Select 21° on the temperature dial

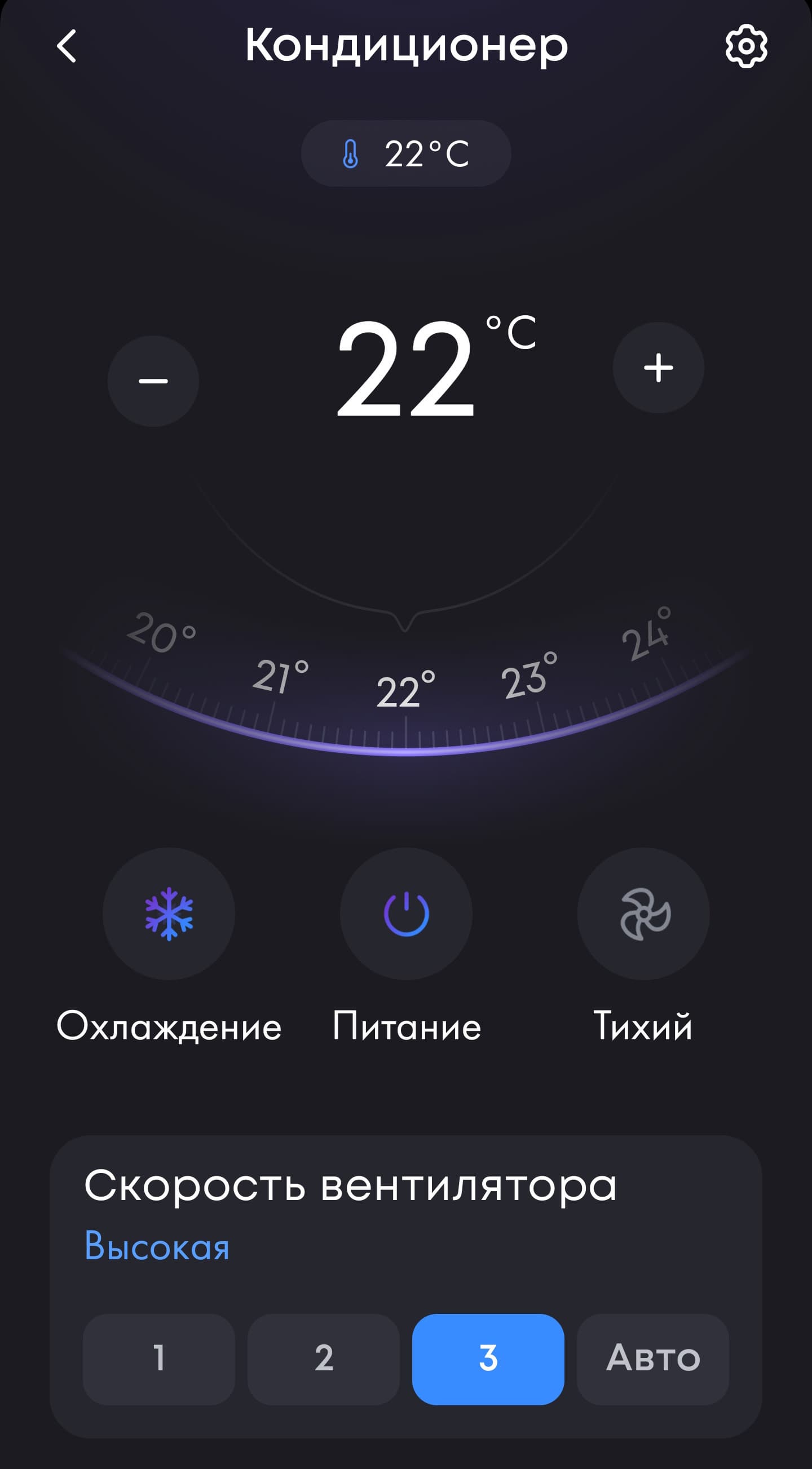280,676
